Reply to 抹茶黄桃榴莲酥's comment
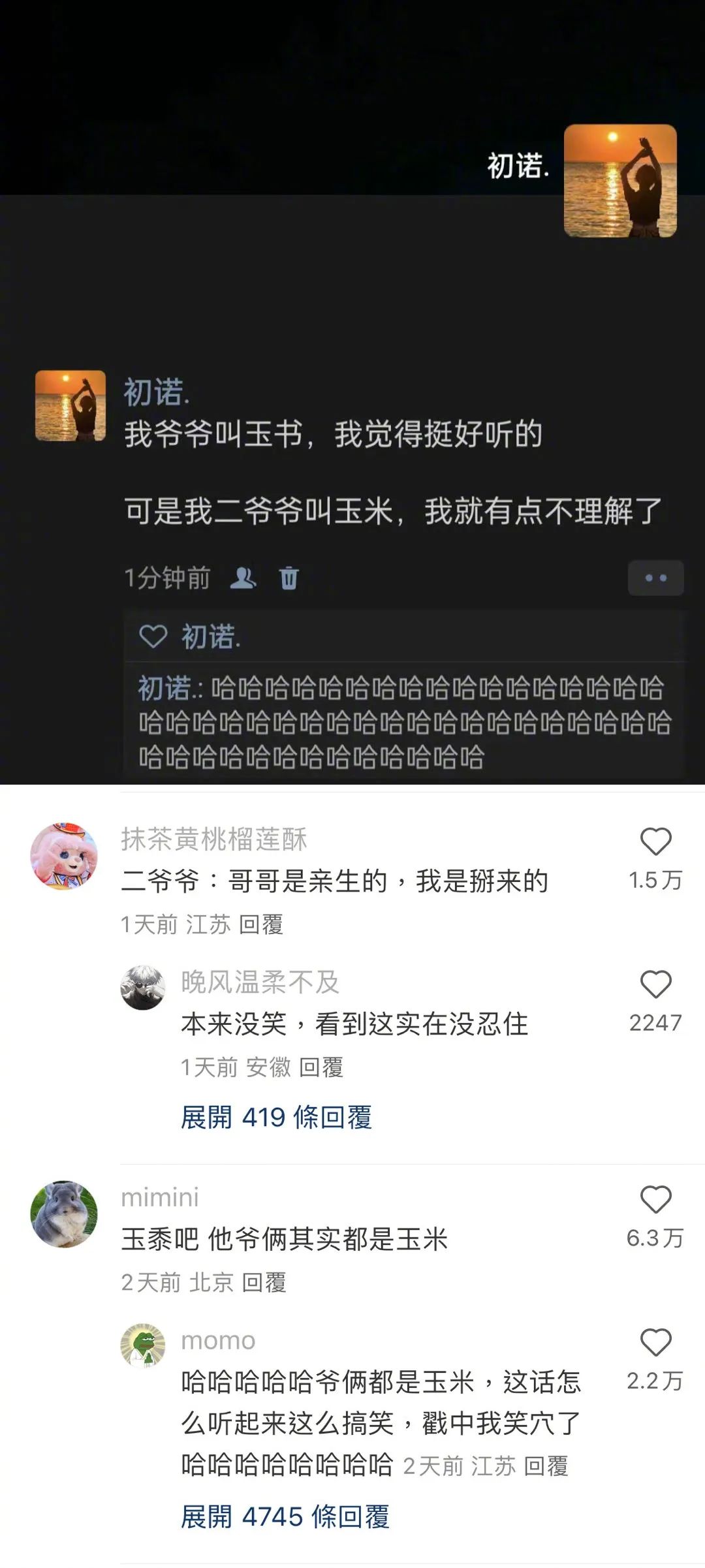This screenshot has height=1568, width=705. click(x=260, y=924)
